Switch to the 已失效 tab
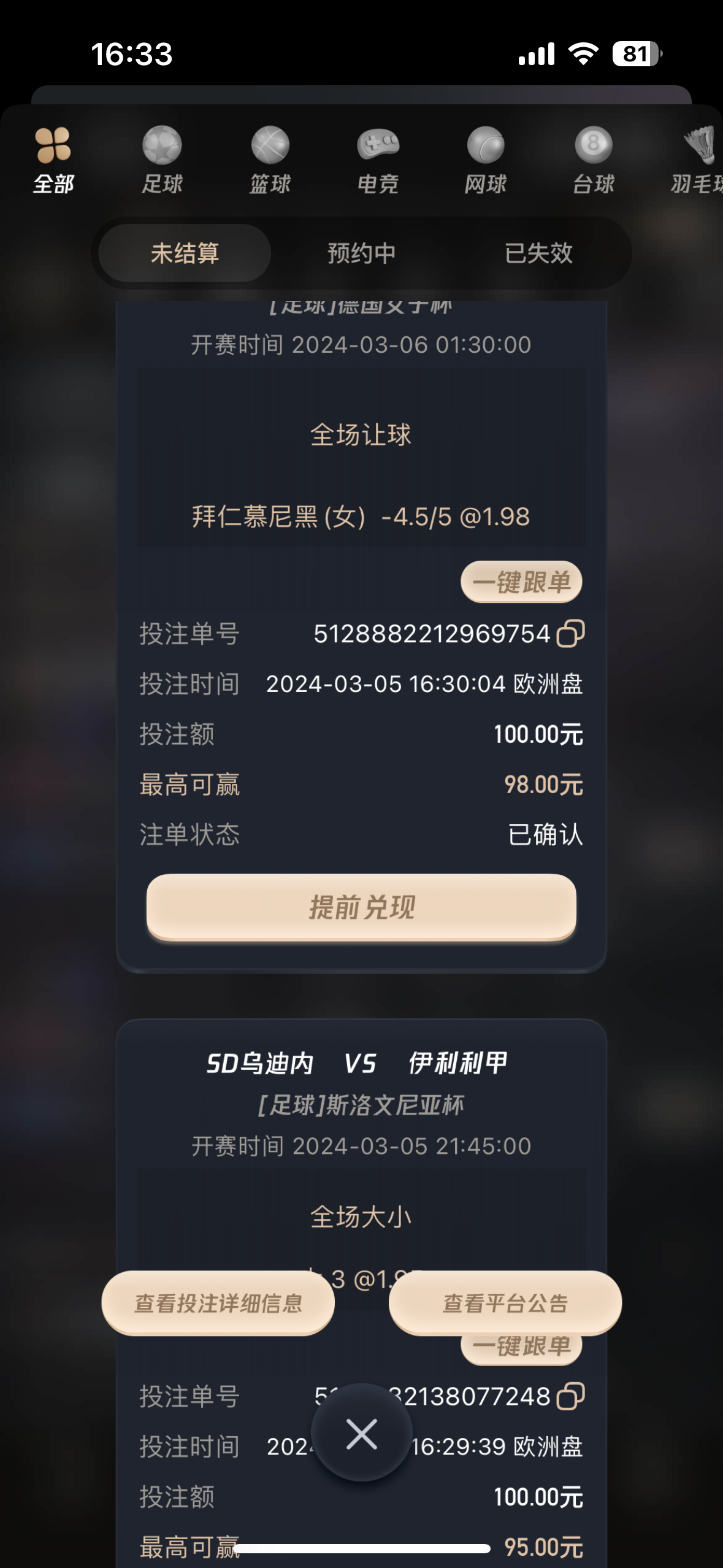Viewport: 723px width, 1568px height. [538, 253]
